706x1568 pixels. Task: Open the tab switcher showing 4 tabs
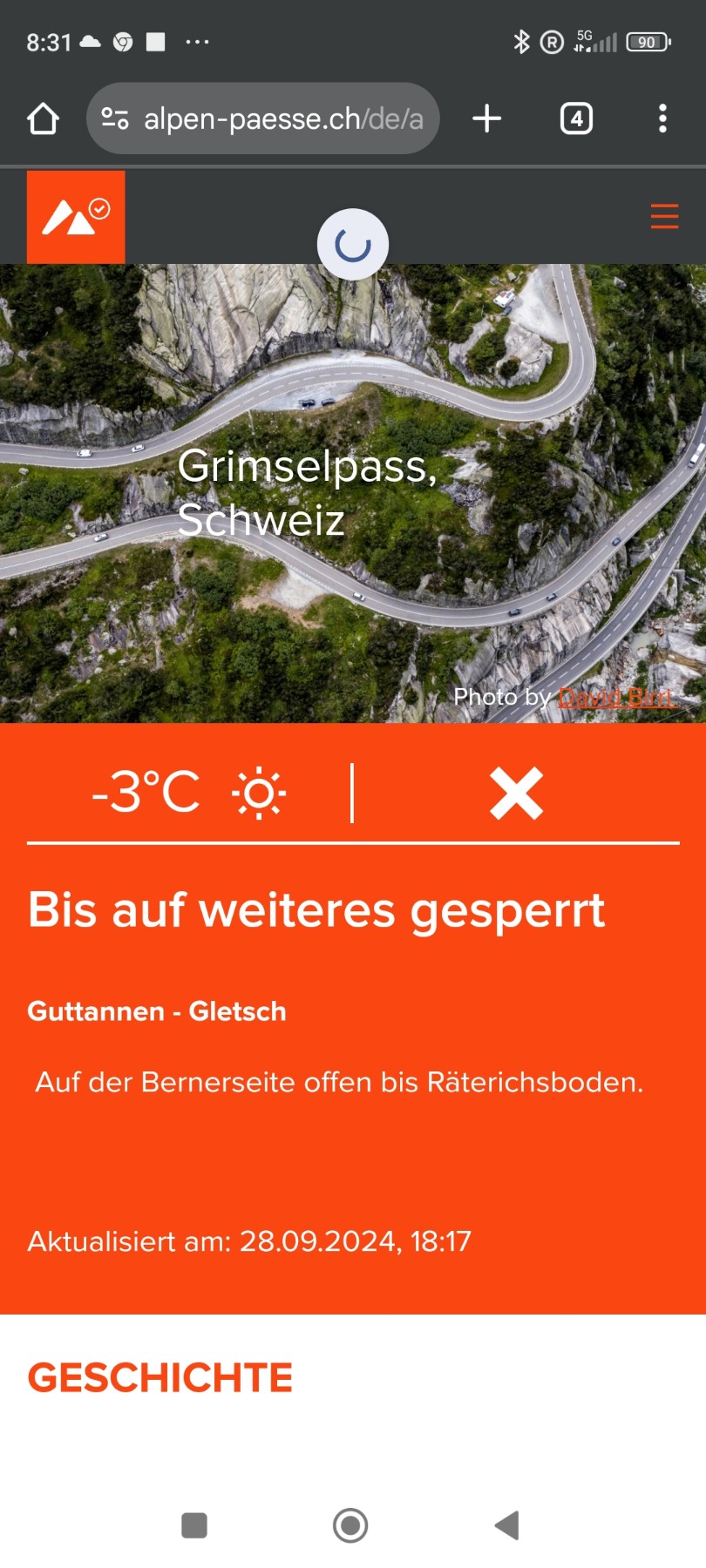(x=576, y=118)
